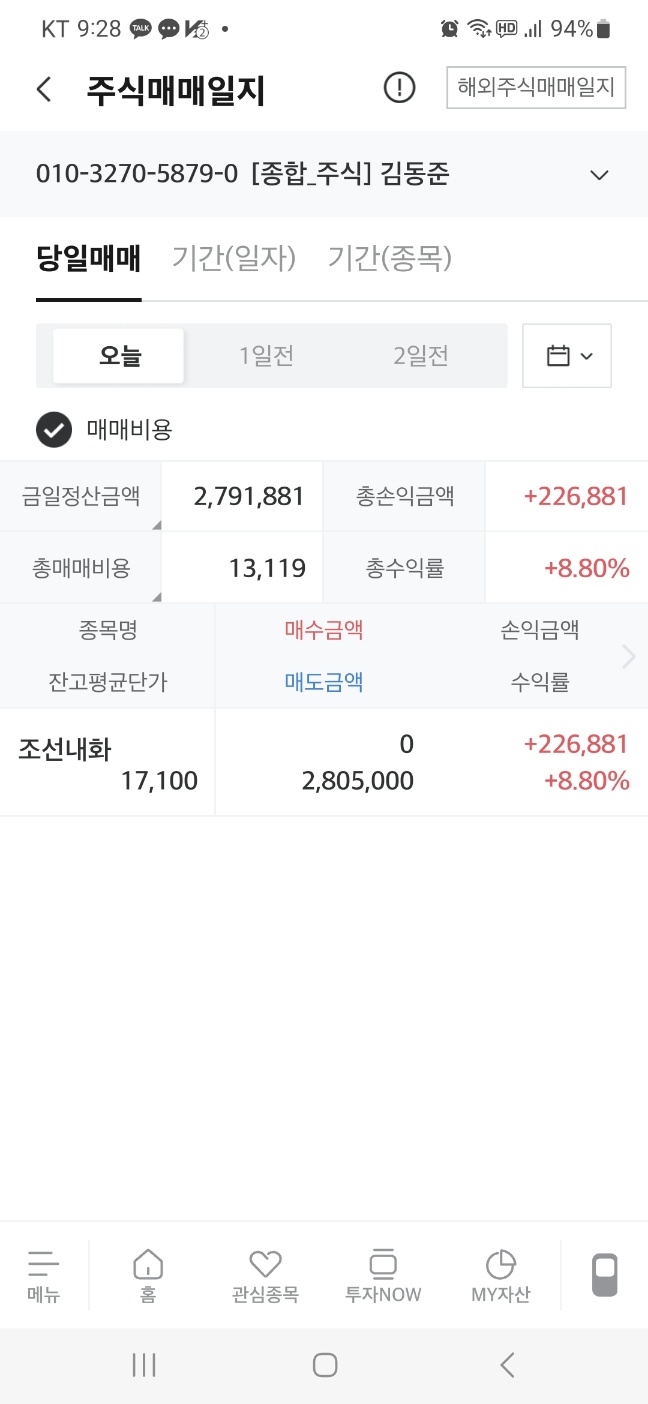Switch to the 기간(일자) tab
Viewport: 648px width, 1404px height.
coord(234,258)
